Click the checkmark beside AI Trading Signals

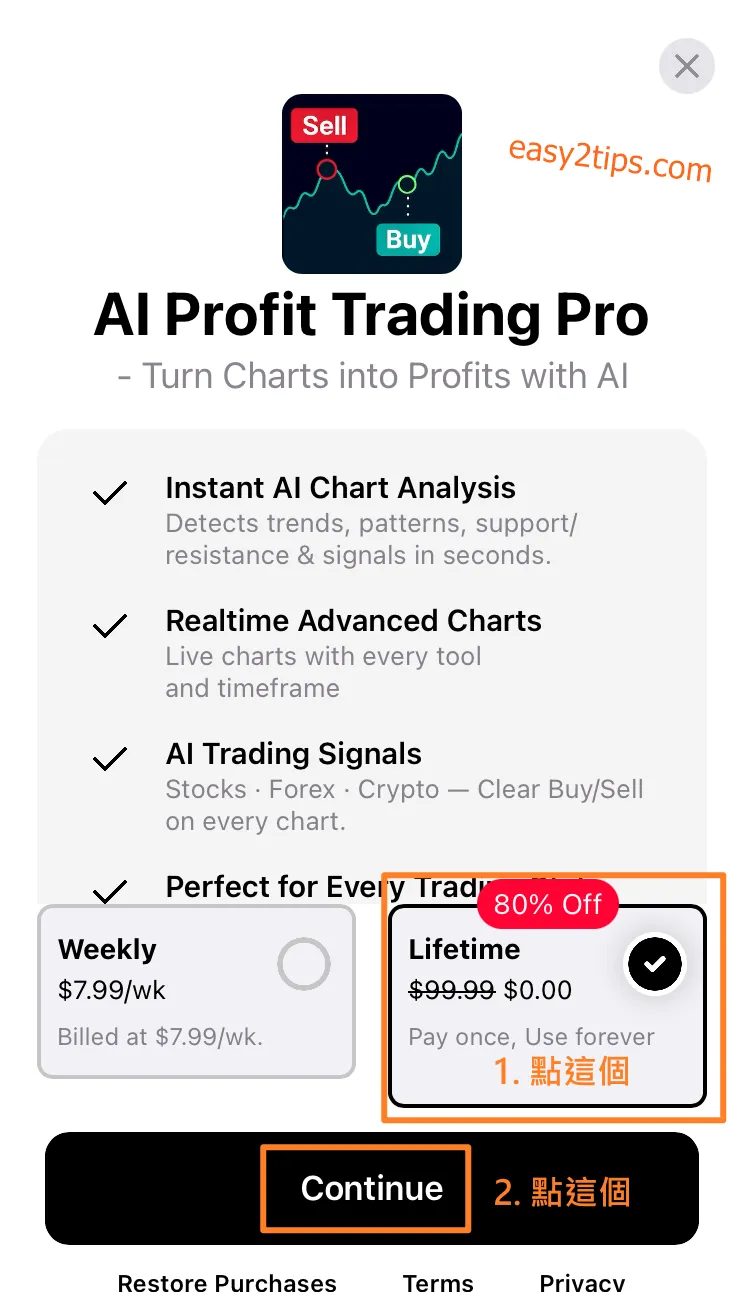110,758
